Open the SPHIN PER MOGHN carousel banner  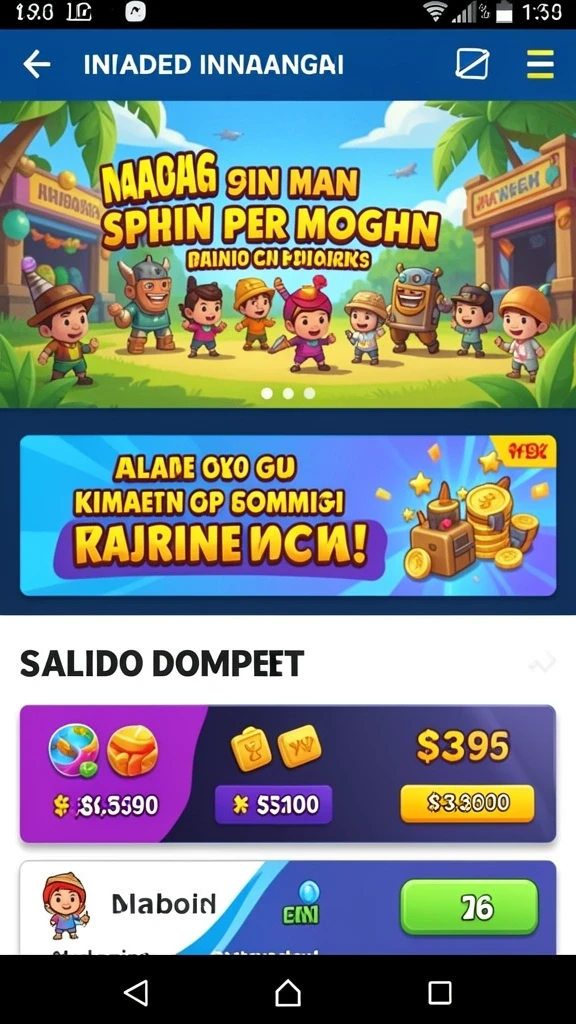(x=288, y=255)
